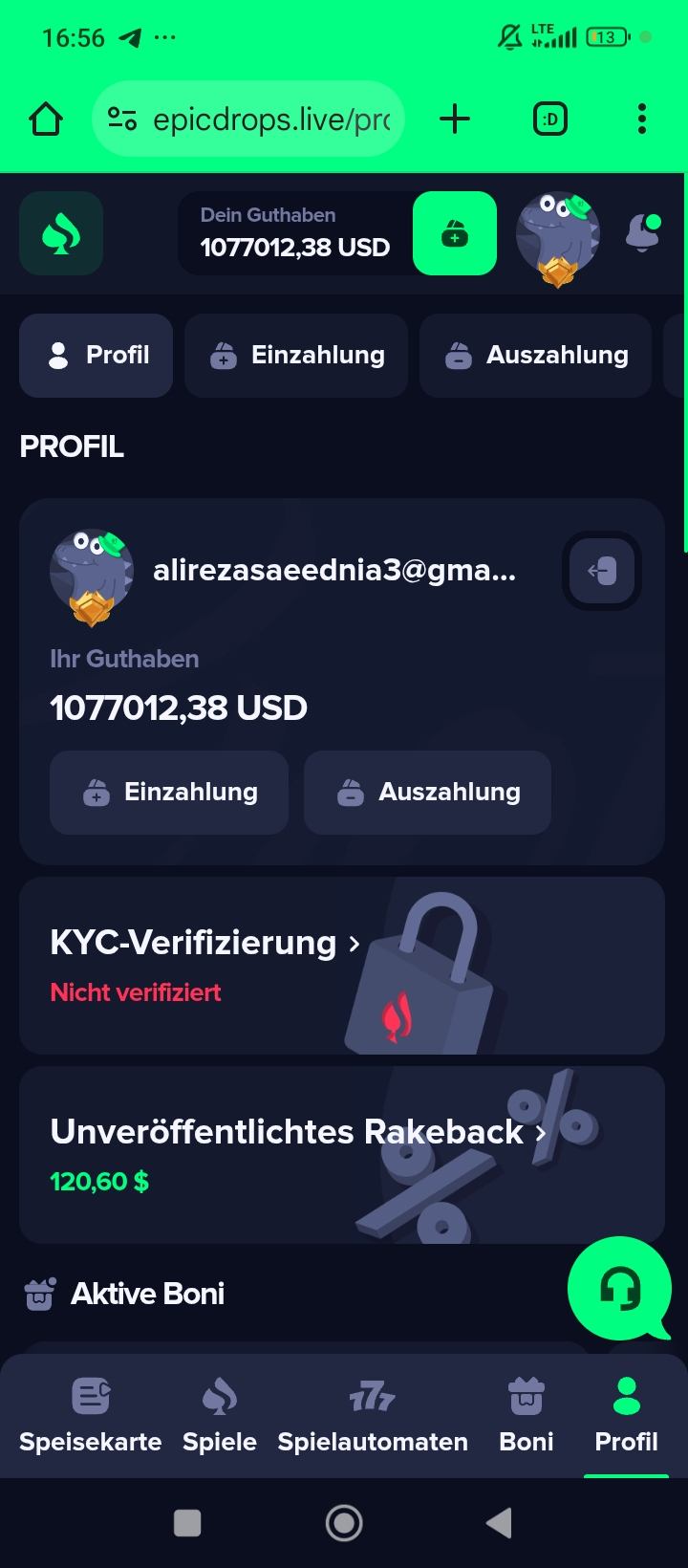Open the KYC-Verifizierung card

point(341,966)
